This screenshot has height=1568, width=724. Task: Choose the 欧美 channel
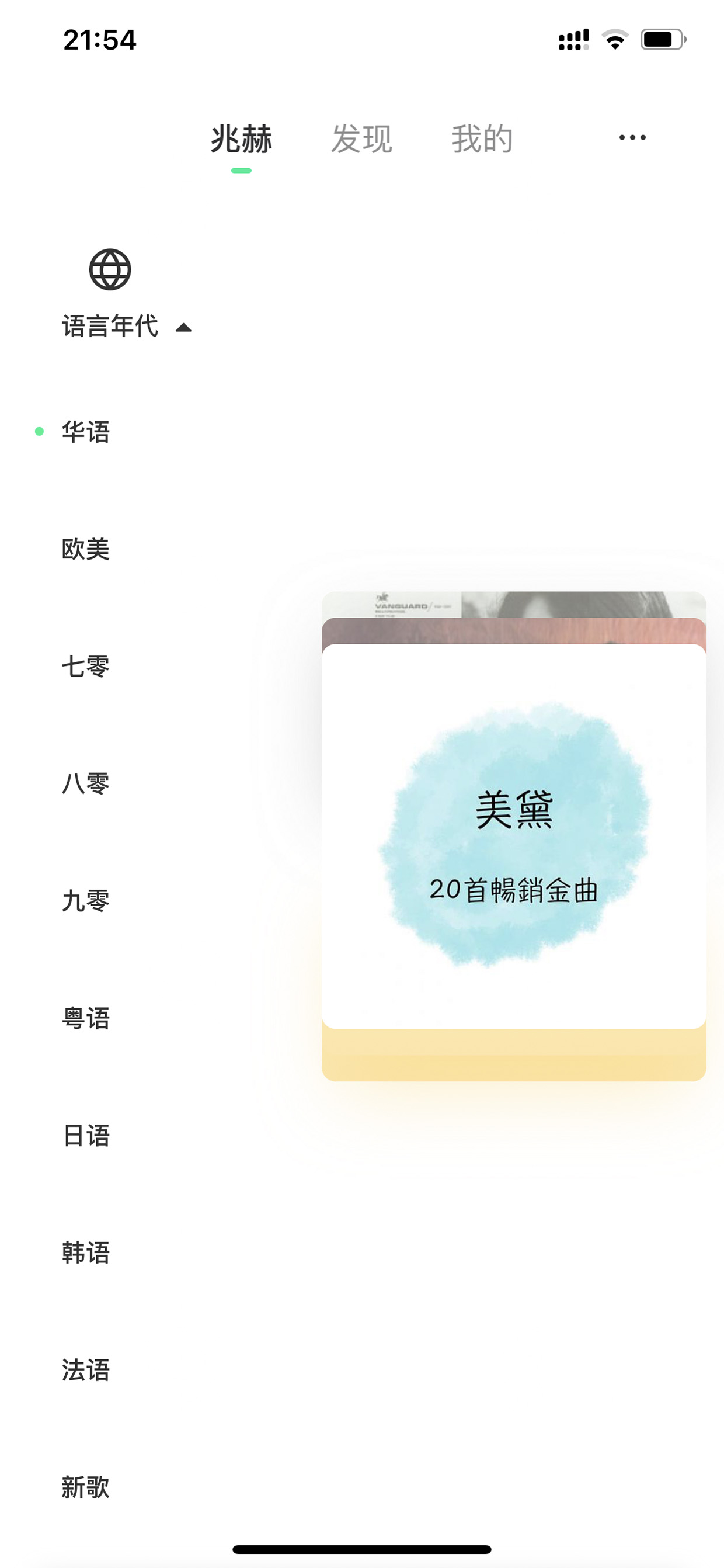point(86,549)
